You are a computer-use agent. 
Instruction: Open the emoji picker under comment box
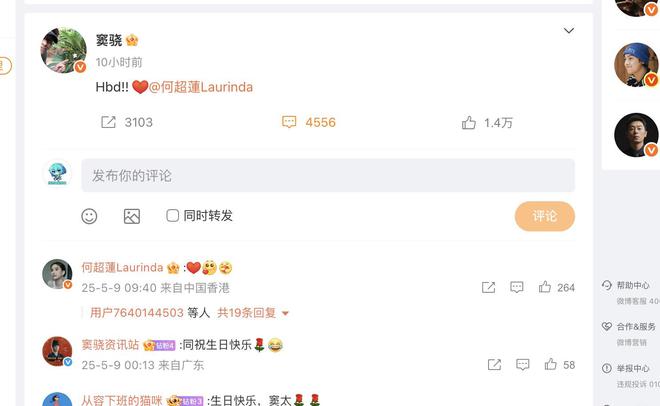[89, 216]
